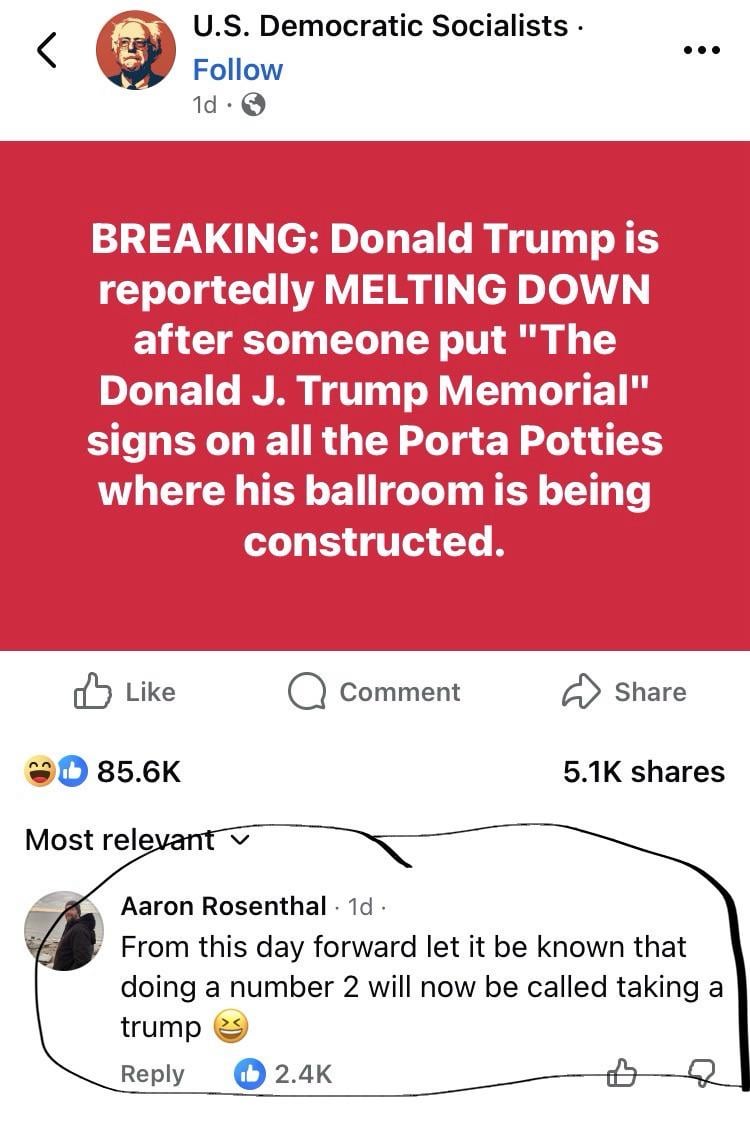750x1126 pixels.
Task: View the 85.6K reactions list
Action: click(103, 771)
